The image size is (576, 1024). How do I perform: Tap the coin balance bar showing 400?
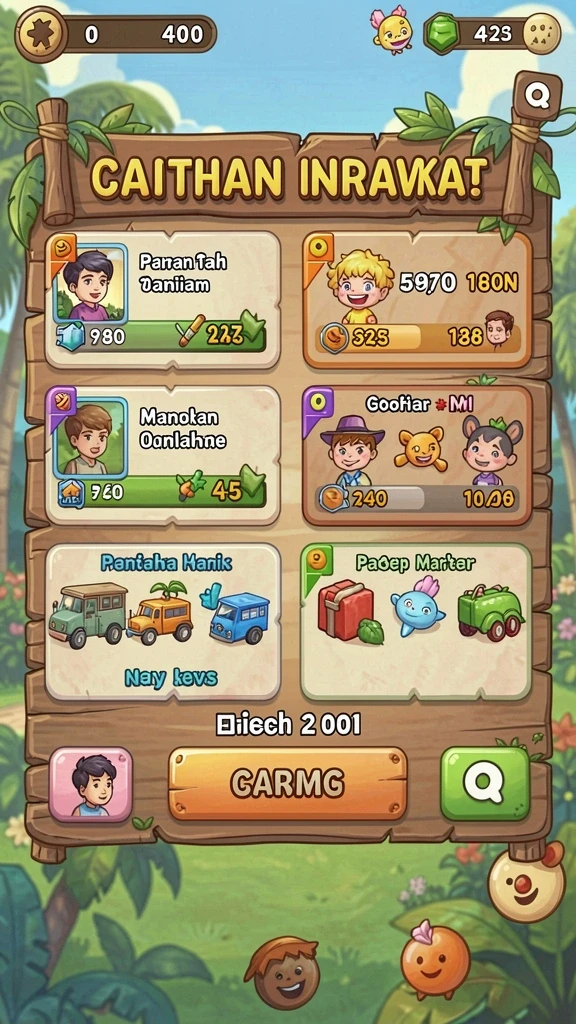coord(116,34)
